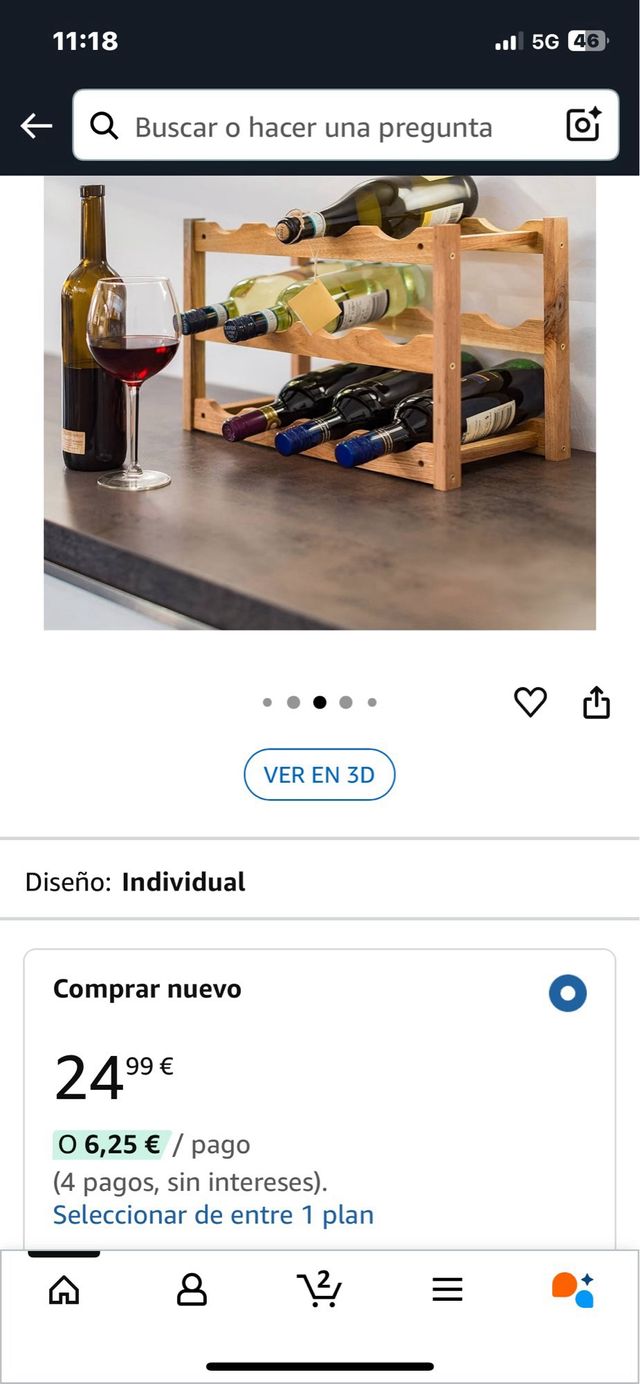
Task: Select the 'Comprar nuevo' radio option
Action: tap(567, 993)
